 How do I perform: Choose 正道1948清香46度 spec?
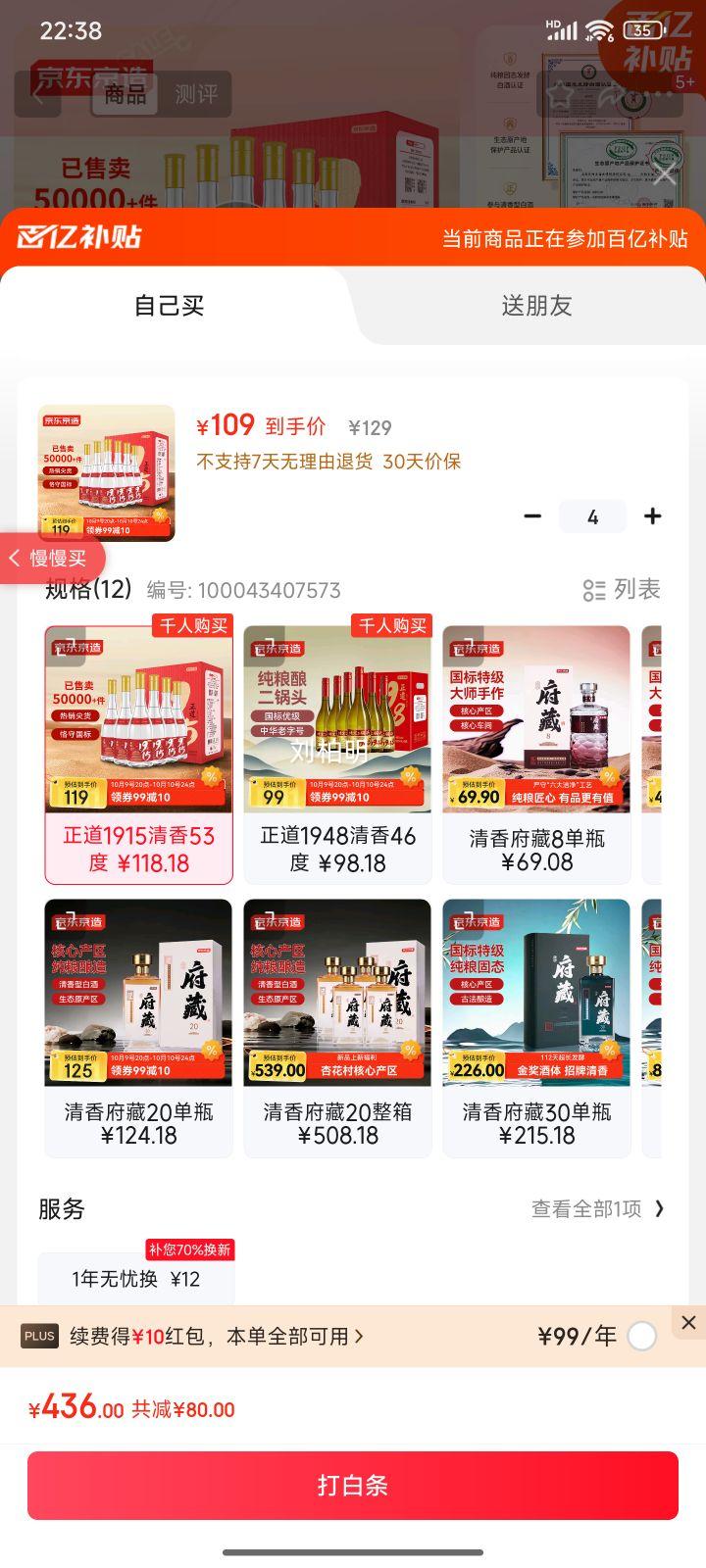click(x=337, y=755)
